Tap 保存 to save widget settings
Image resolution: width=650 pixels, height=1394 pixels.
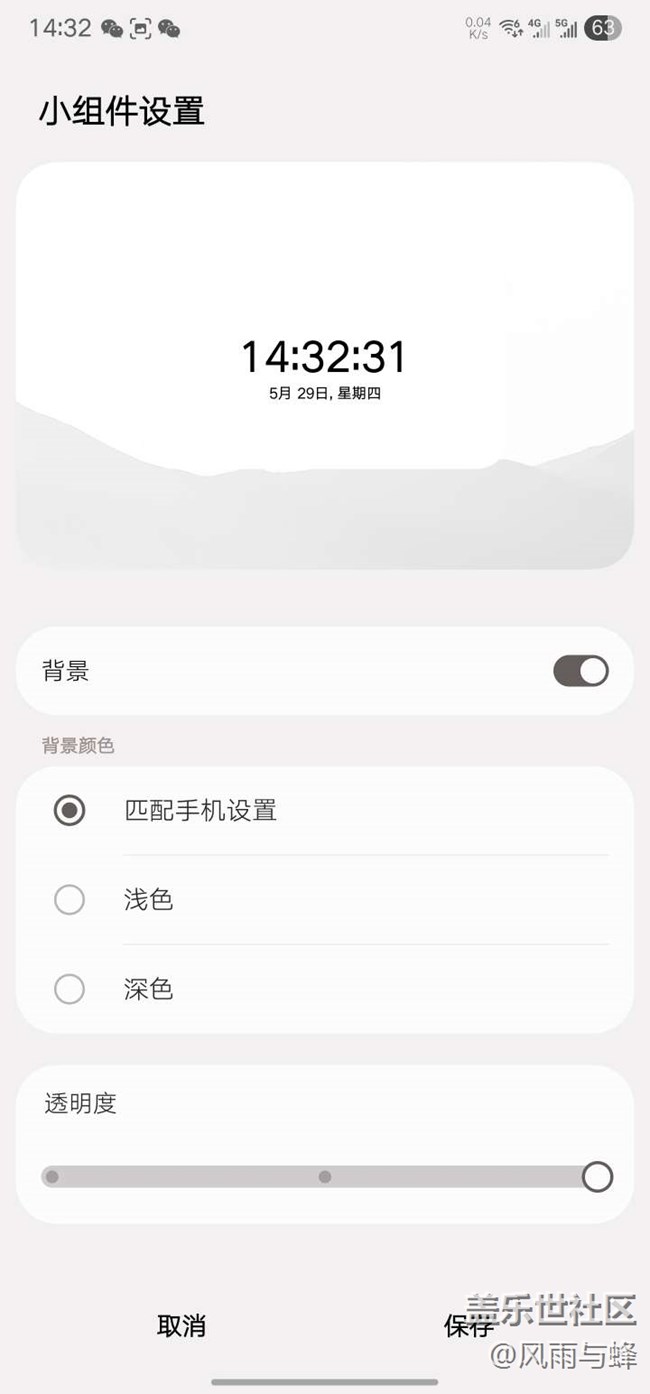tap(469, 1326)
